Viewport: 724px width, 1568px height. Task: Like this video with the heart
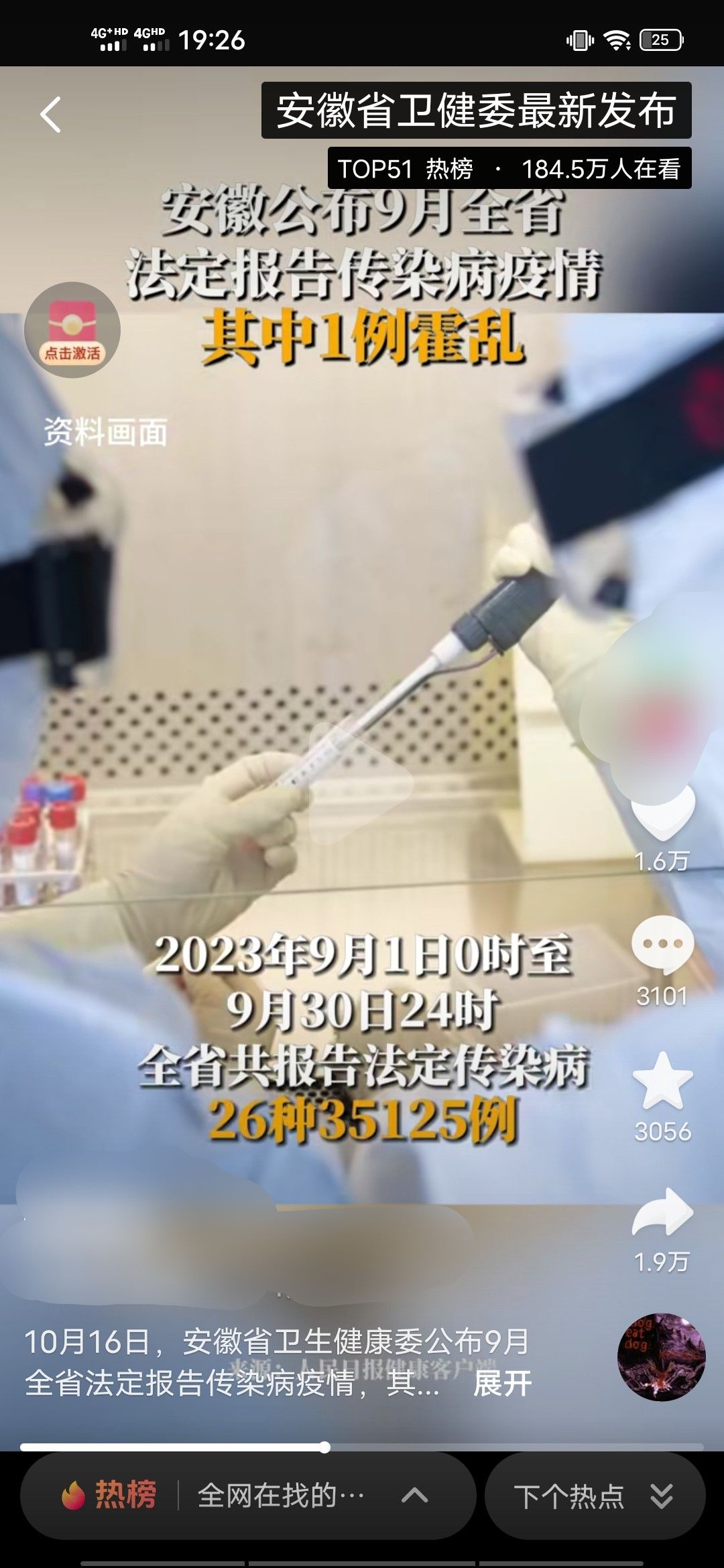pyautogui.click(x=662, y=812)
